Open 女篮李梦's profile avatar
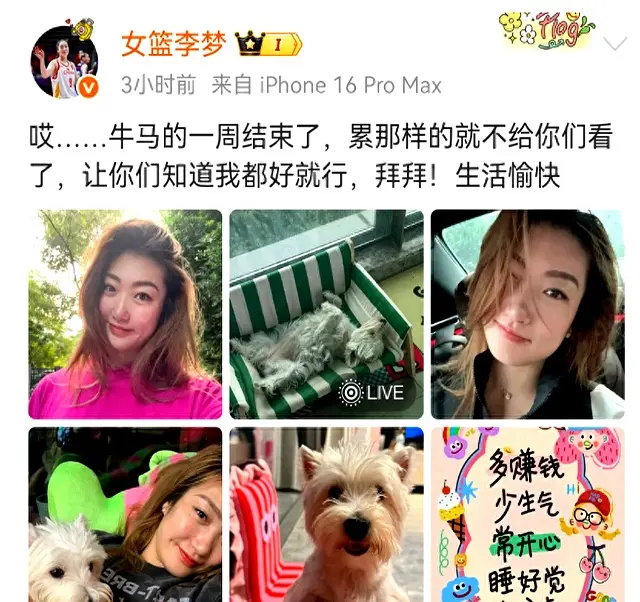The image size is (640, 602). [64, 60]
